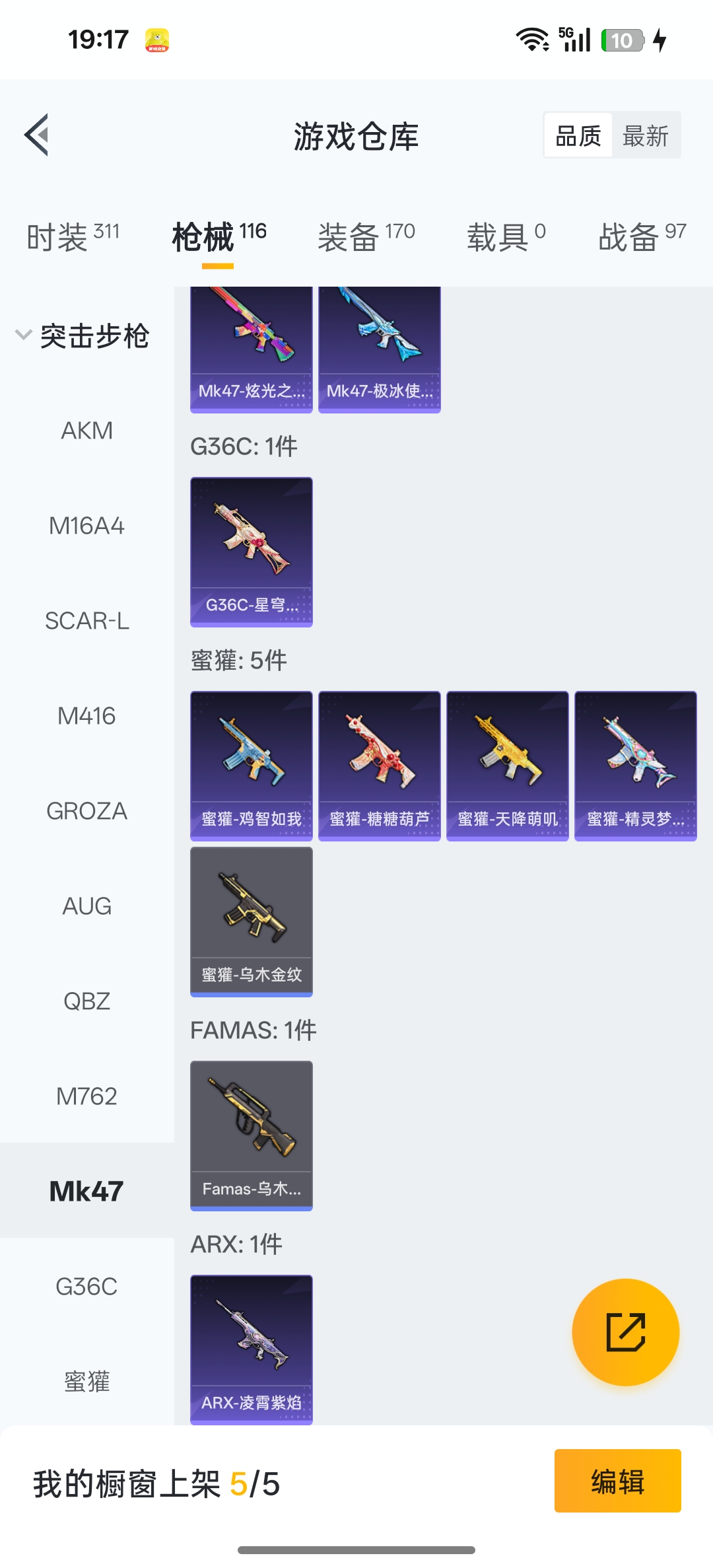The image size is (713, 1568).
Task: Open the 蜜獾-糖糖葫芦 skin tile
Action: (379, 766)
